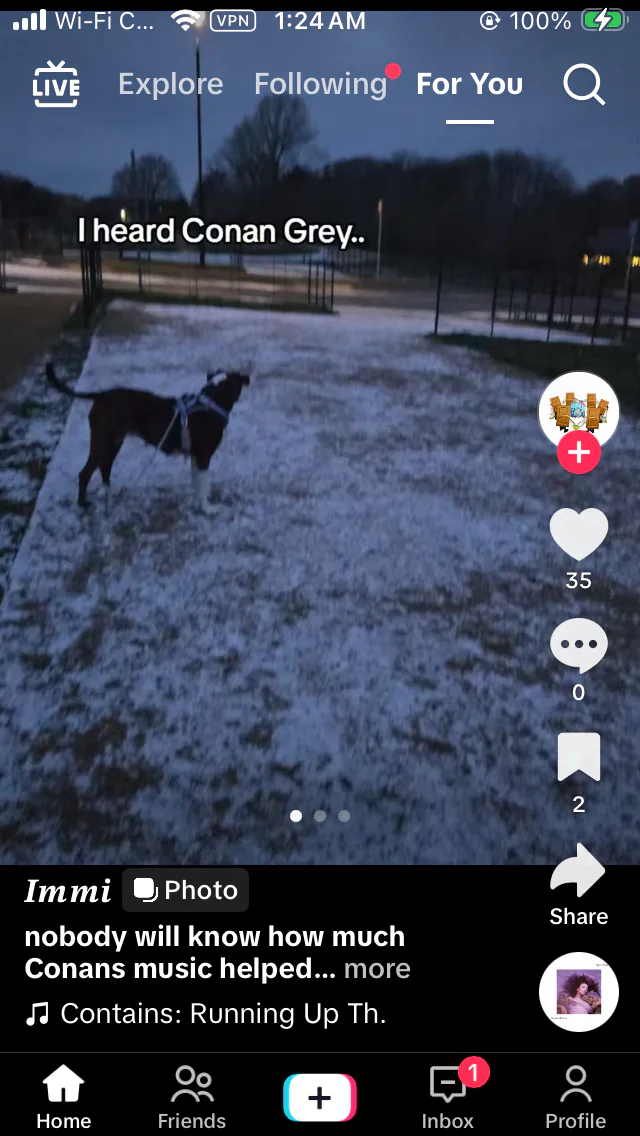Create a new post with plus button

pyautogui.click(x=320, y=1097)
